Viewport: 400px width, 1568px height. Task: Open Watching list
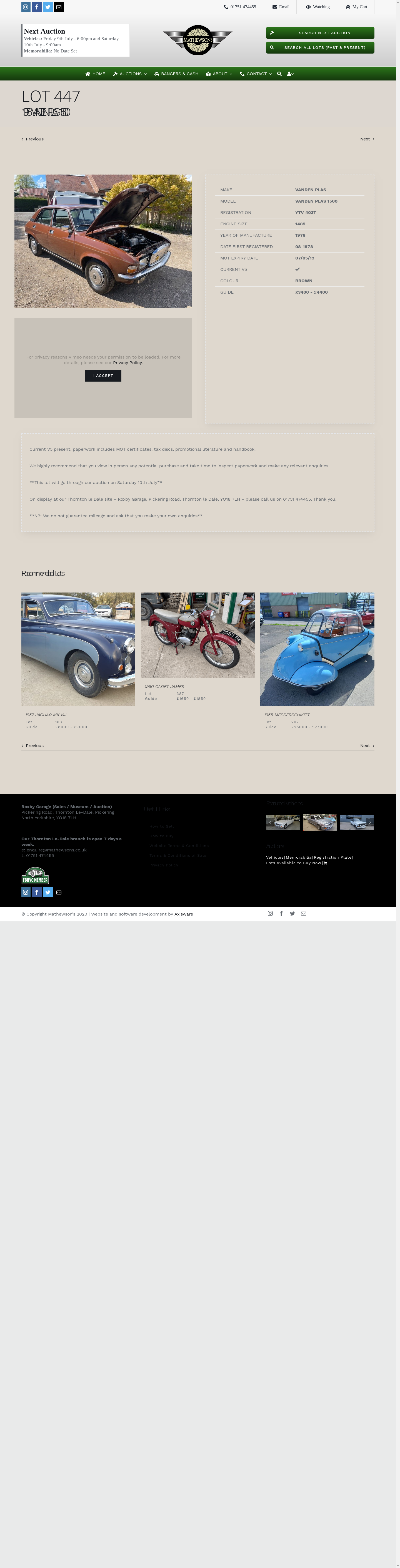click(318, 7)
